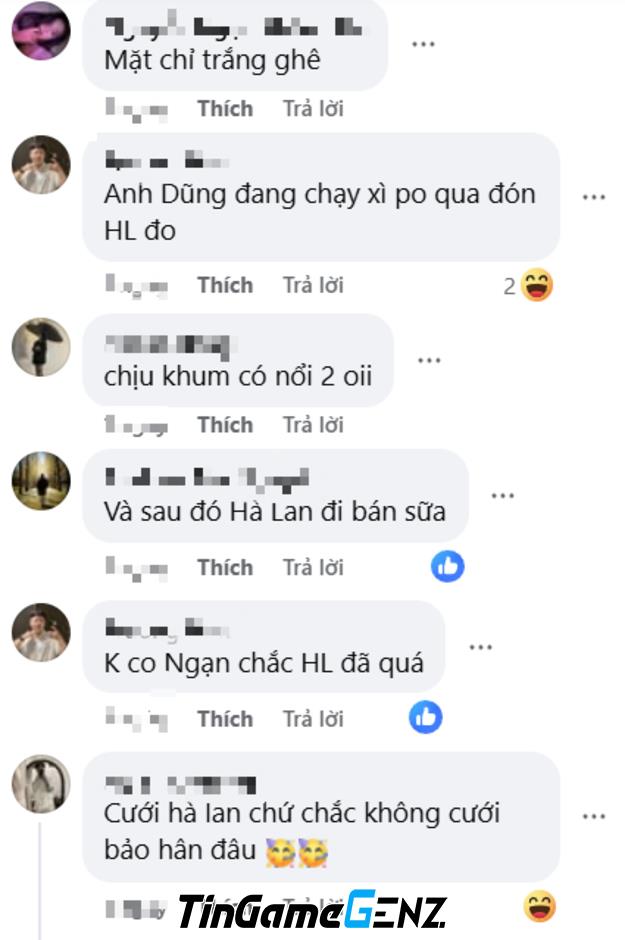See who liked "Hà Lan đi bán sữa"
The width and height of the screenshot is (625, 940).
click(448, 567)
